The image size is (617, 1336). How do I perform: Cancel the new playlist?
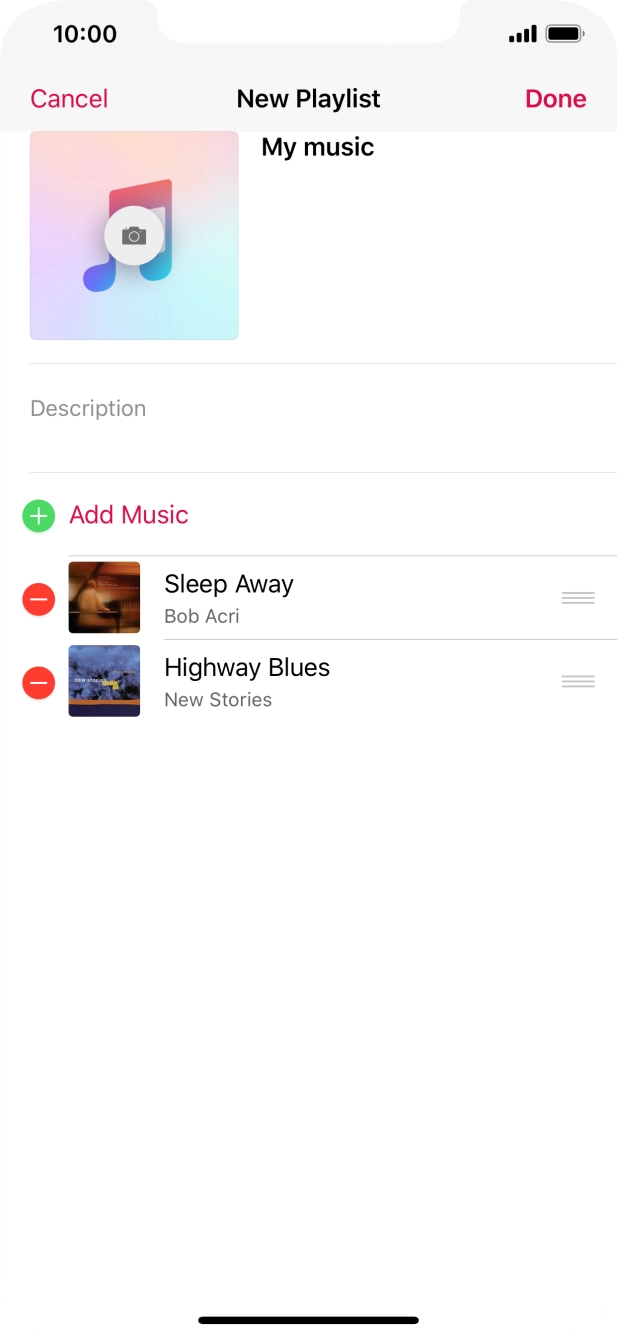pyautogui.click(x=69, y=99)
